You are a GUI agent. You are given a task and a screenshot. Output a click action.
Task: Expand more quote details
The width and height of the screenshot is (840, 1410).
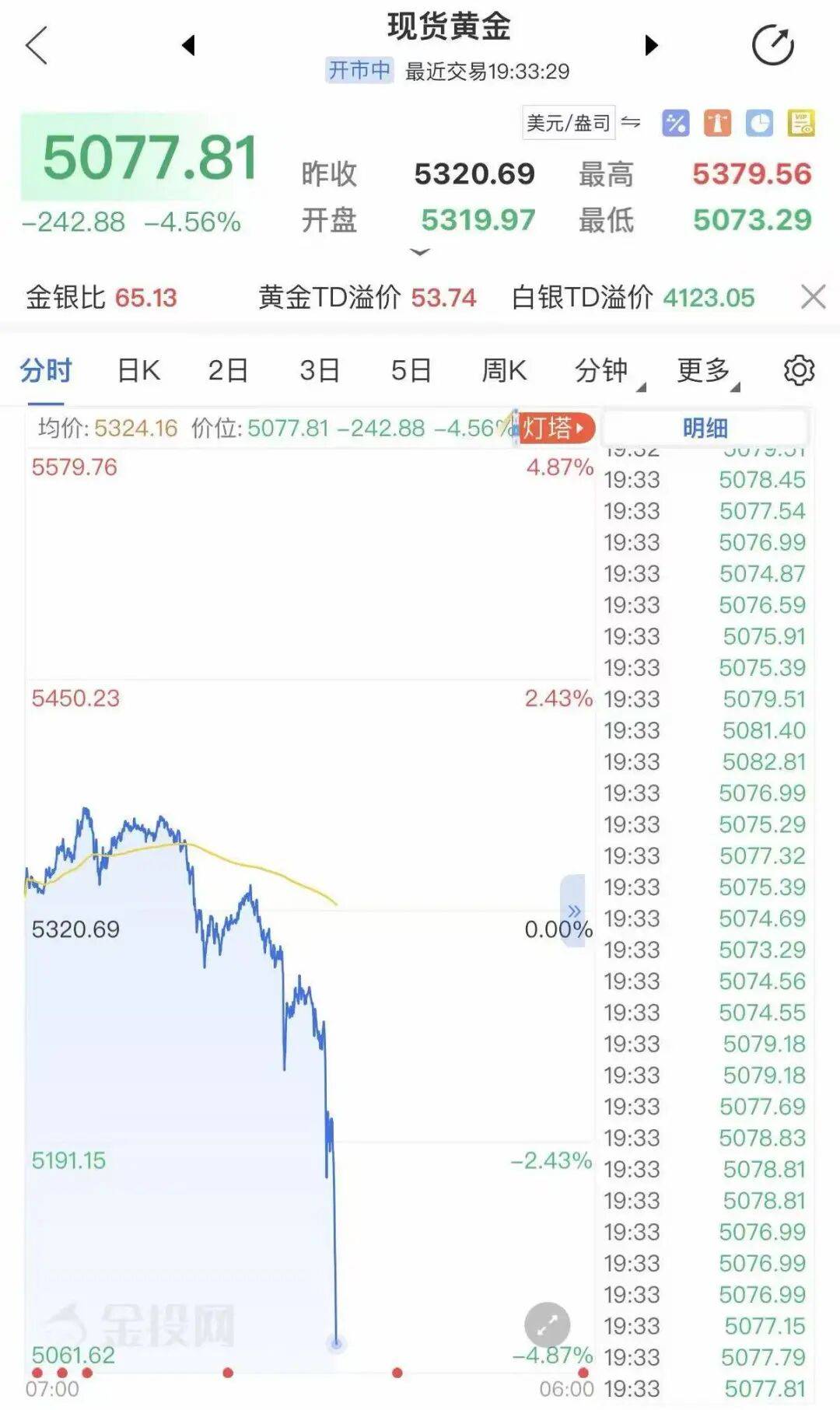419,252
